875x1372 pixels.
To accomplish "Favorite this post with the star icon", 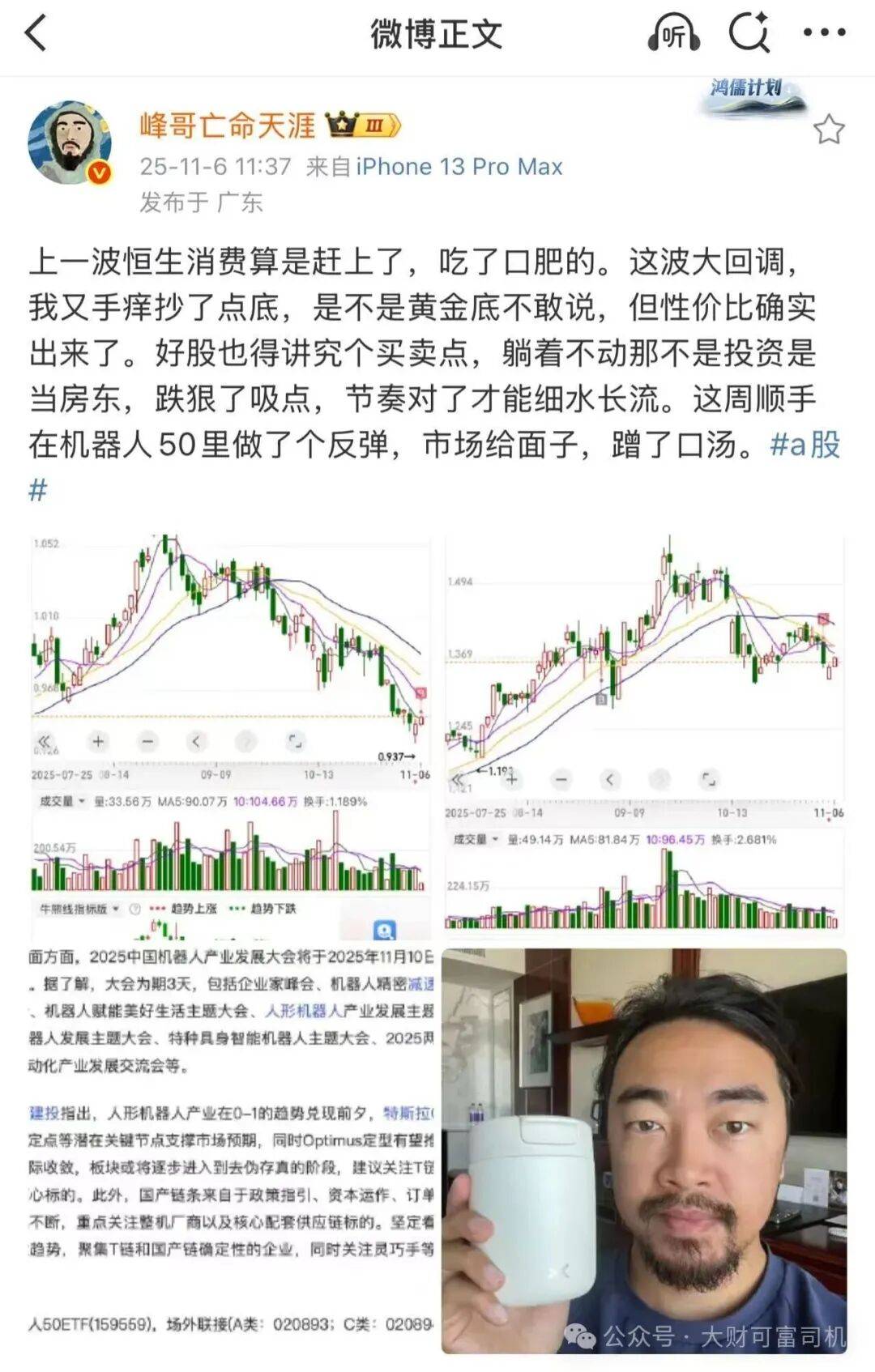I will 828,130.
